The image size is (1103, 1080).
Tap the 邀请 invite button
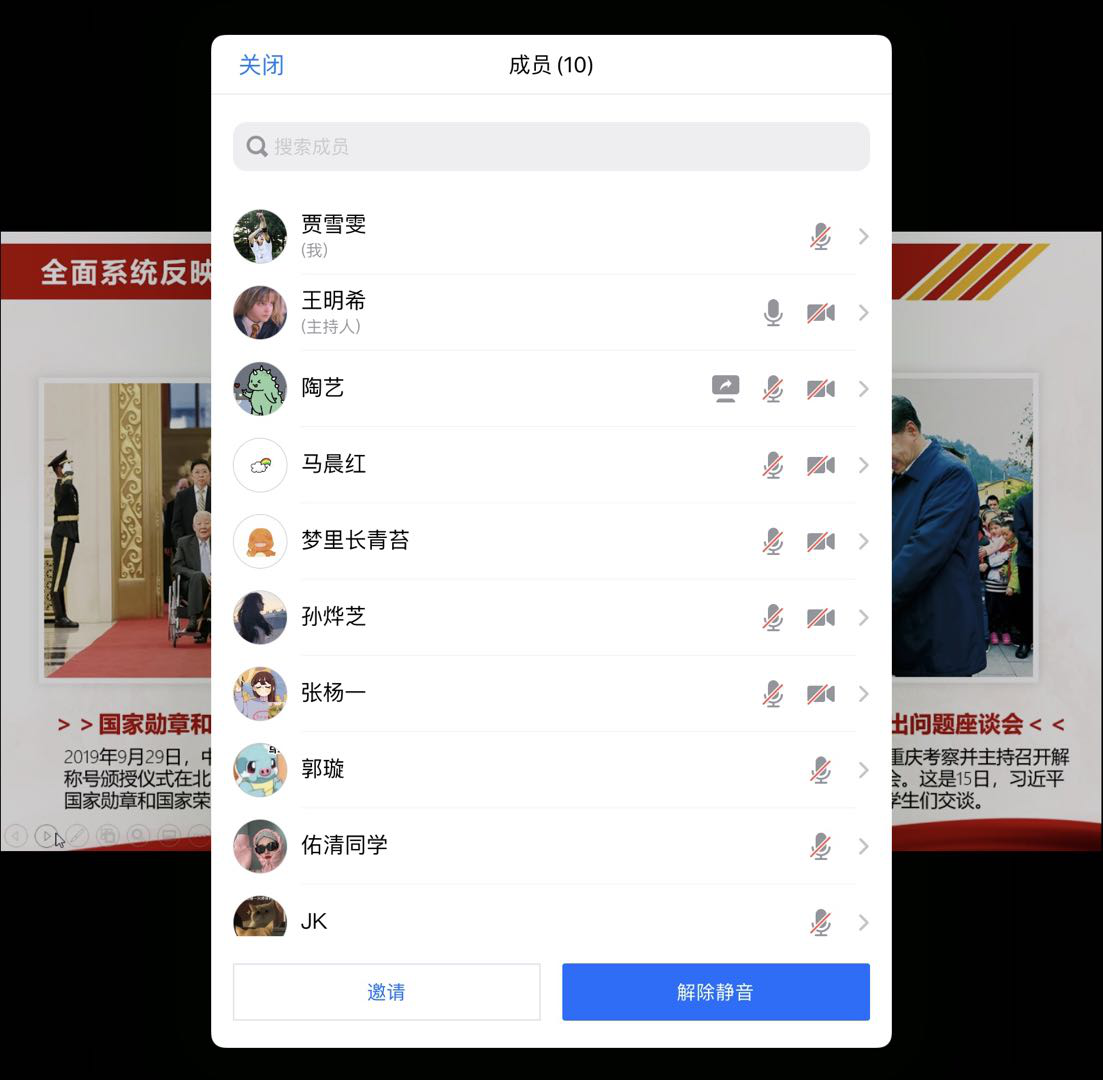(x=386, y=992)
